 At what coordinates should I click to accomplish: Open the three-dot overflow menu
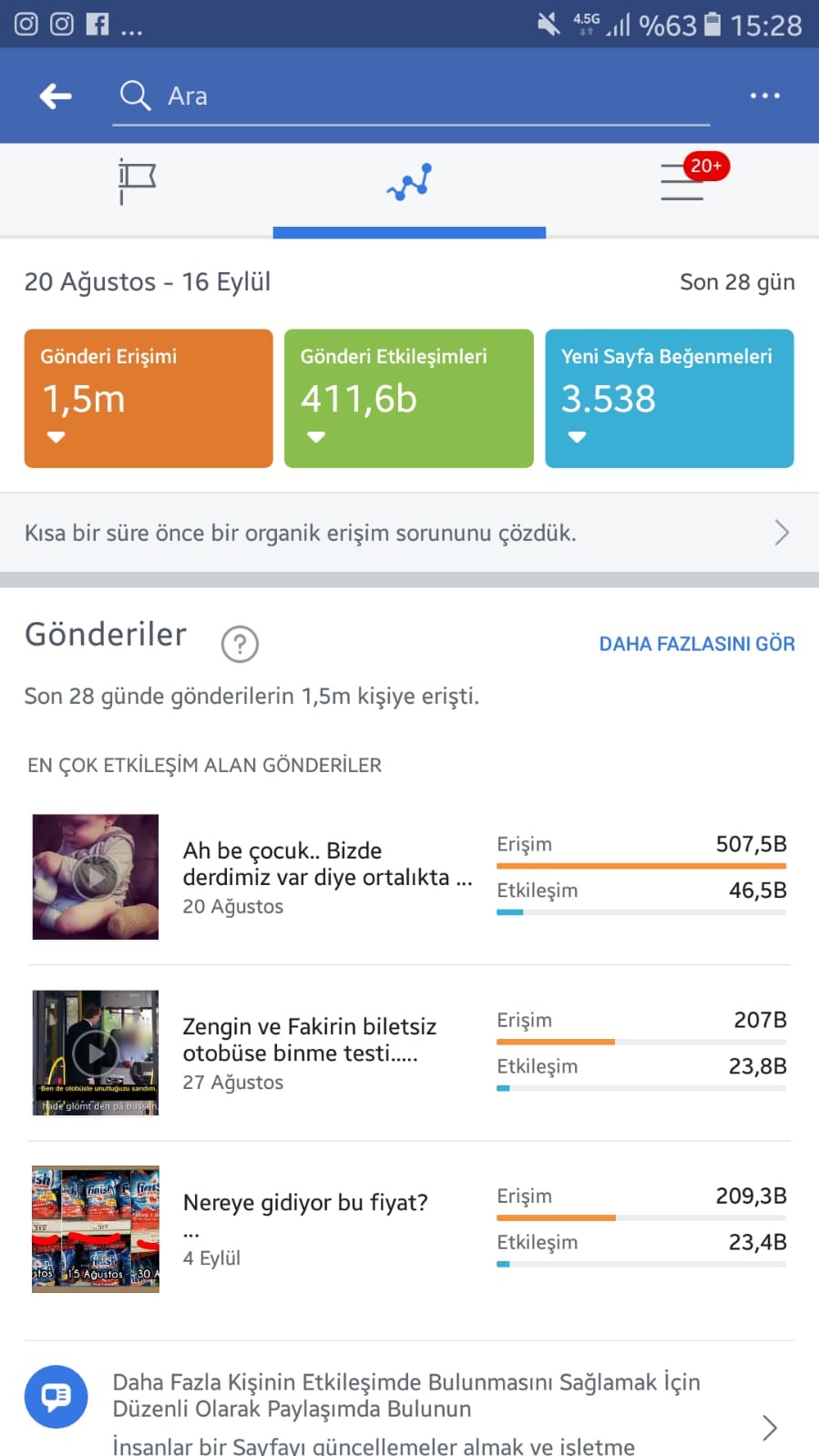pyautogui.click(x=764, y=96)
